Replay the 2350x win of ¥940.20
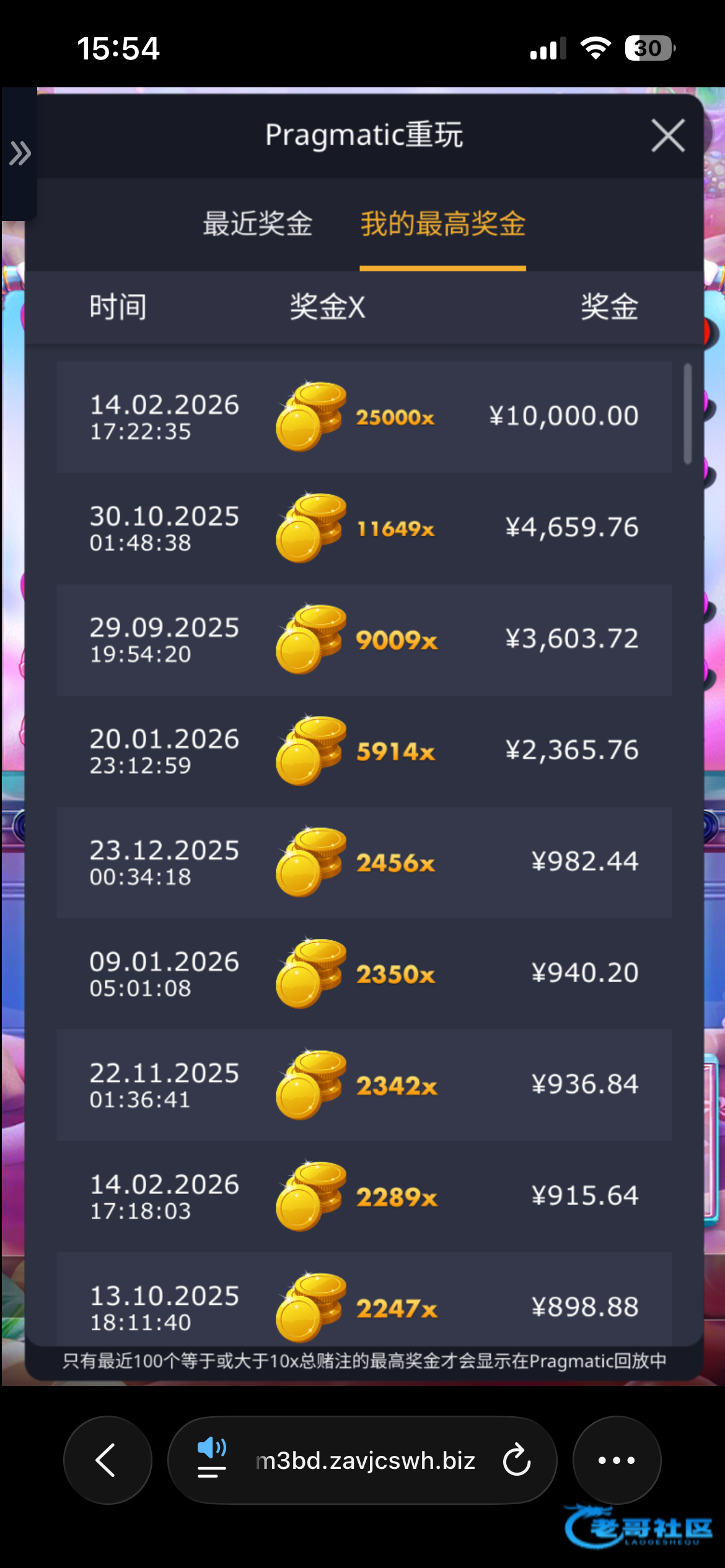 click(x=364, y=973)
